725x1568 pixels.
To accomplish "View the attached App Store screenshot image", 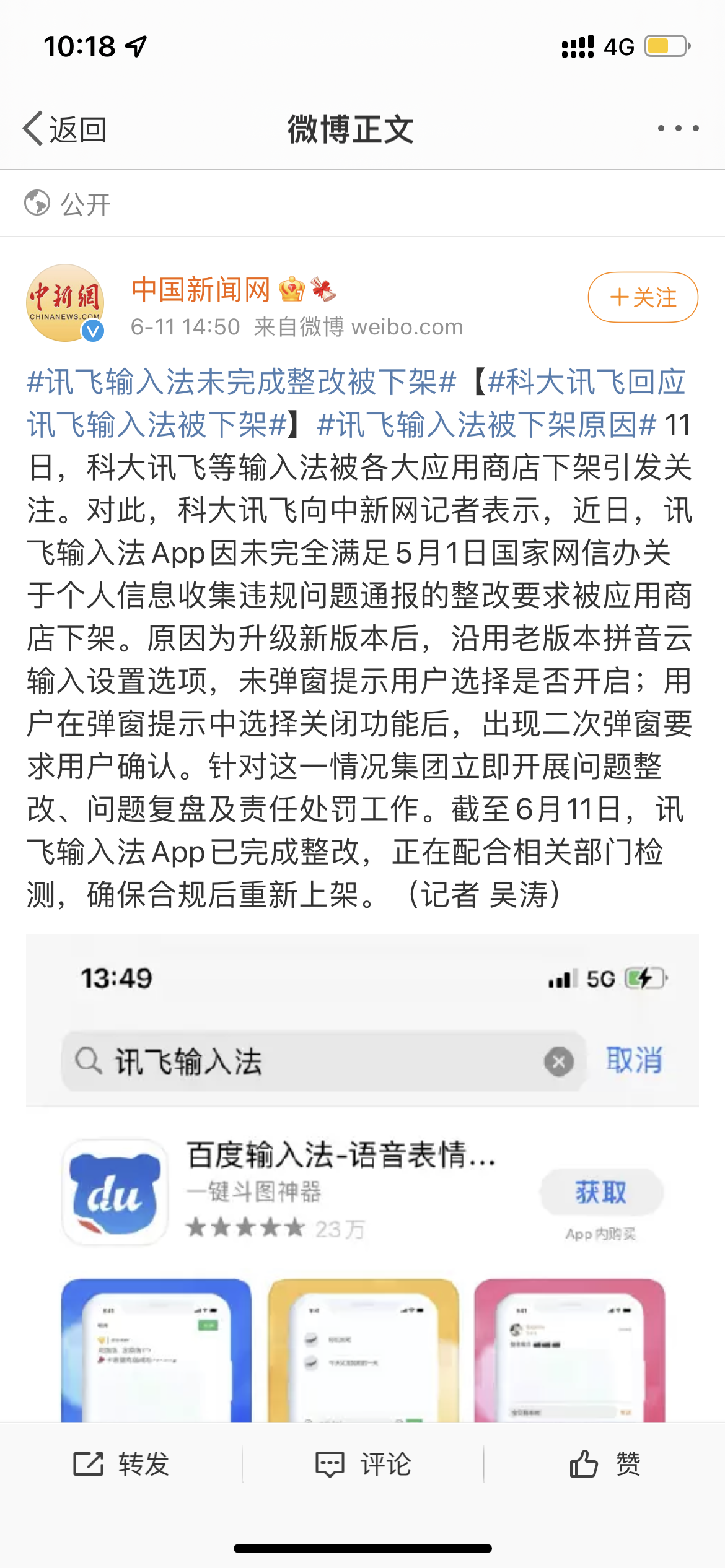I will (362, 1177).
